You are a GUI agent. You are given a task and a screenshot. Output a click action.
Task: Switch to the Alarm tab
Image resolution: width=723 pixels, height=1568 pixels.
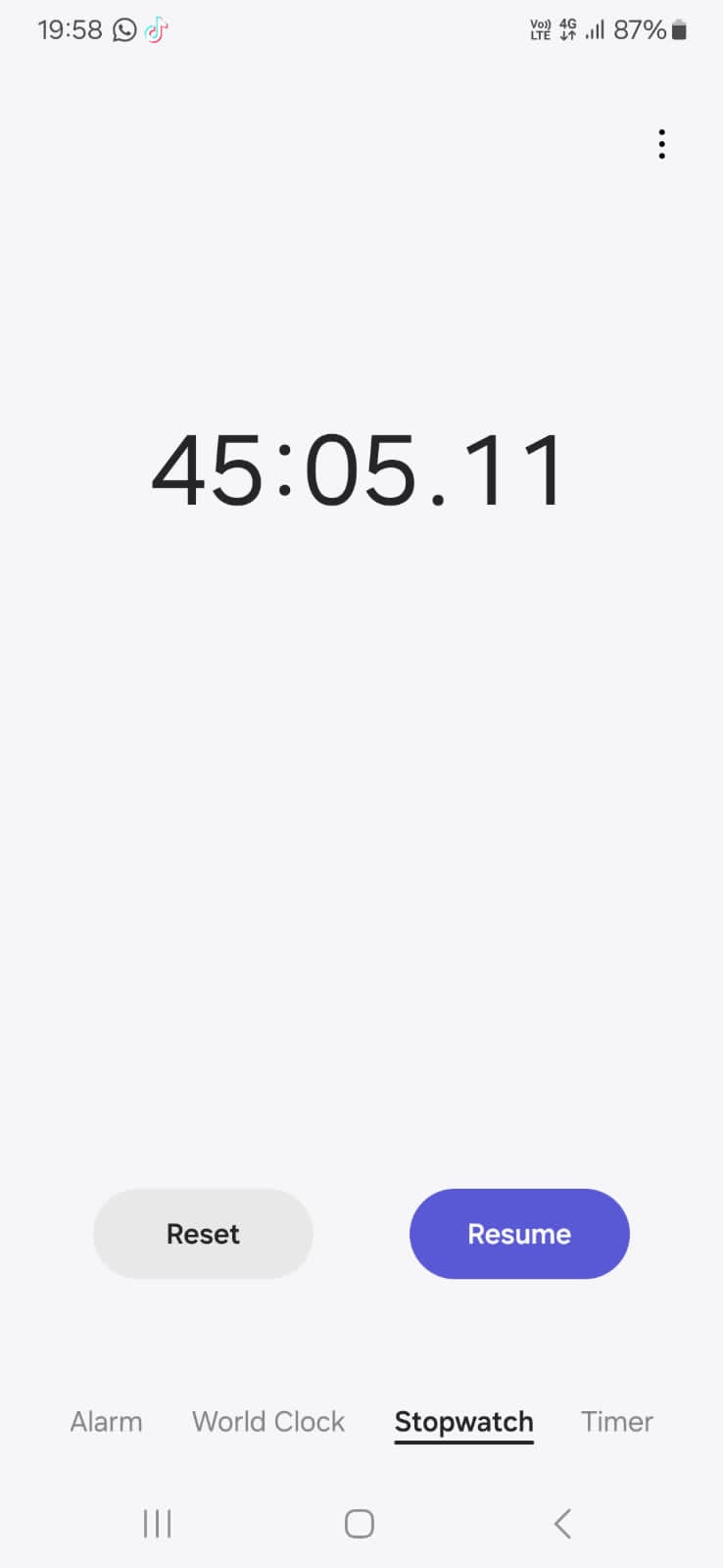pyautogui.click(x=106, y=1421)
